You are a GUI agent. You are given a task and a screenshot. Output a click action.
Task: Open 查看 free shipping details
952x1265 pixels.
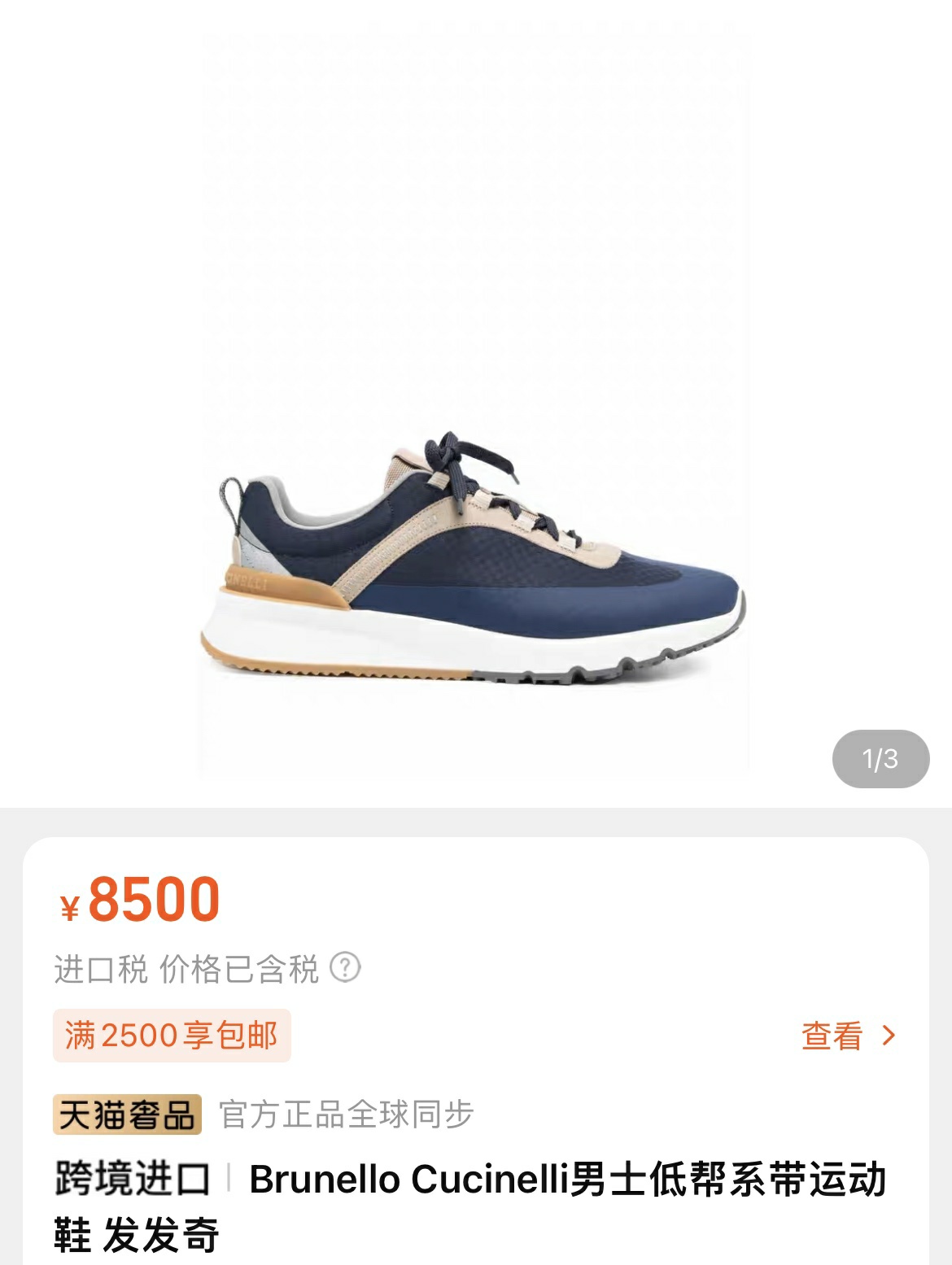coord(847,1036)
